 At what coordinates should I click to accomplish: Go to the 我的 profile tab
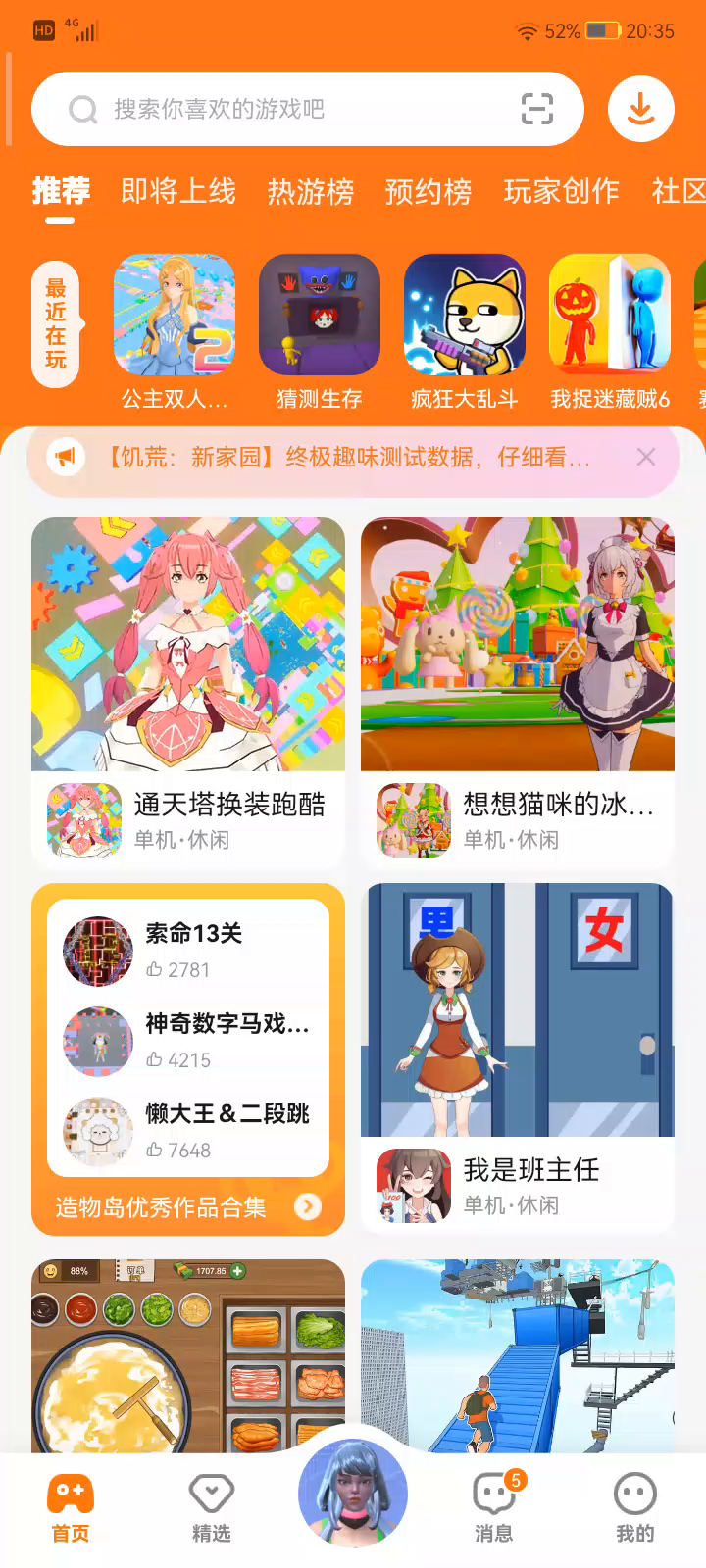coord(634,1507)
